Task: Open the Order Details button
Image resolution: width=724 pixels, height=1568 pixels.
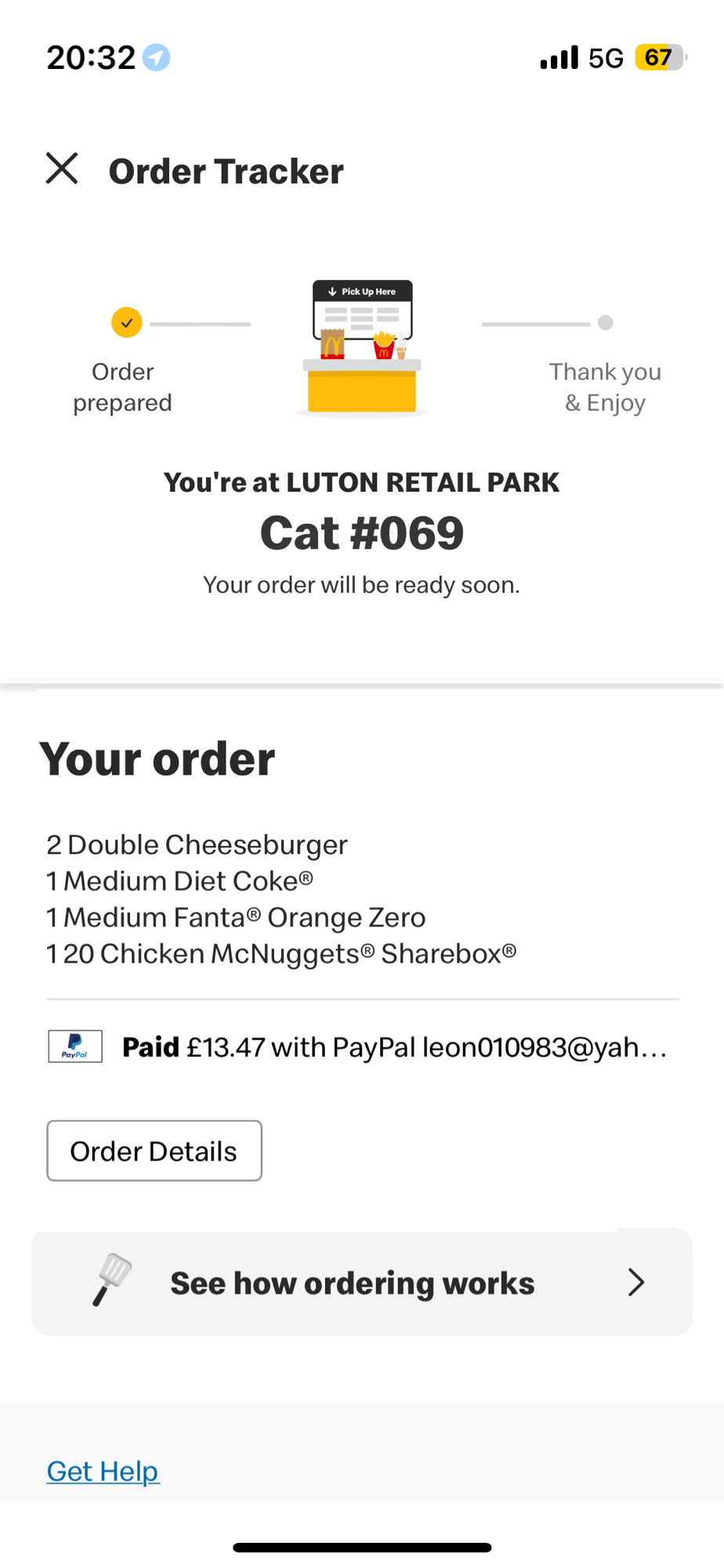Action: pyautogui.click(x=154, y=1150)
